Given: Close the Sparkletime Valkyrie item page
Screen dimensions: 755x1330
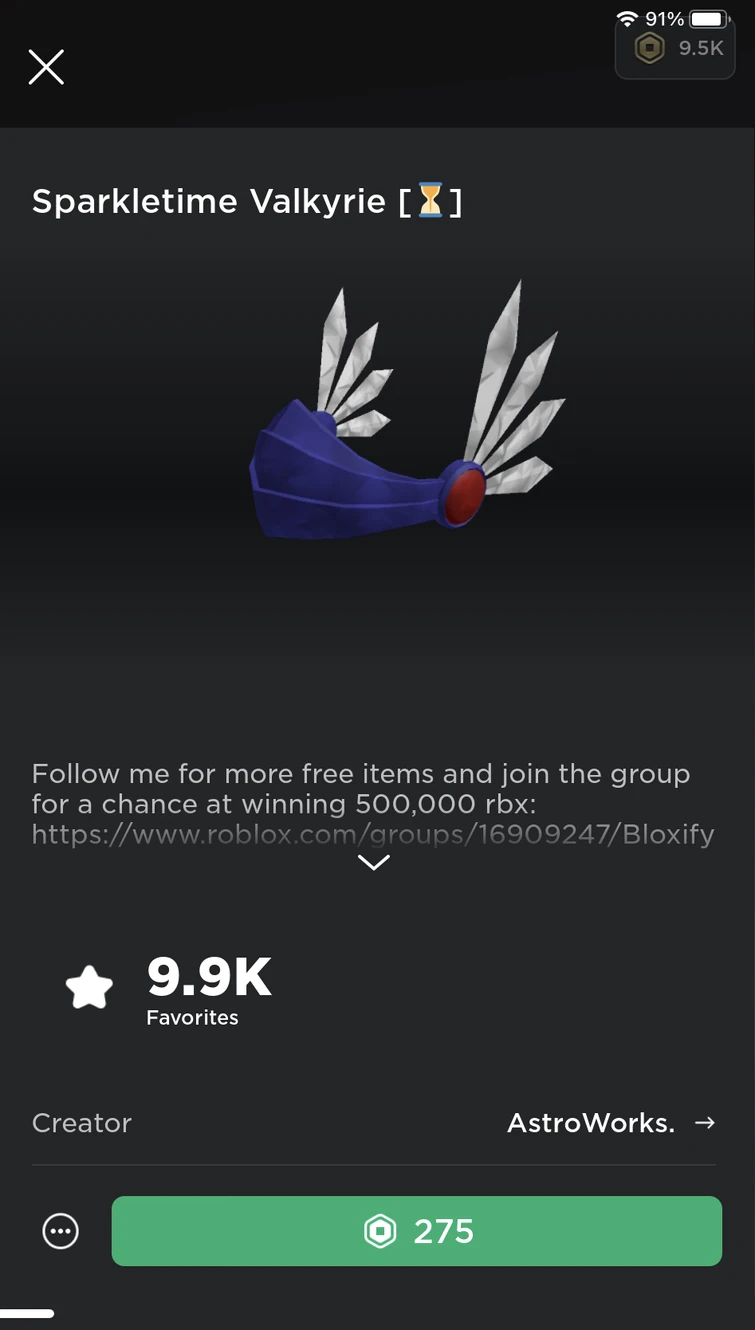Looking at the screenshot, I should [46, 66].
